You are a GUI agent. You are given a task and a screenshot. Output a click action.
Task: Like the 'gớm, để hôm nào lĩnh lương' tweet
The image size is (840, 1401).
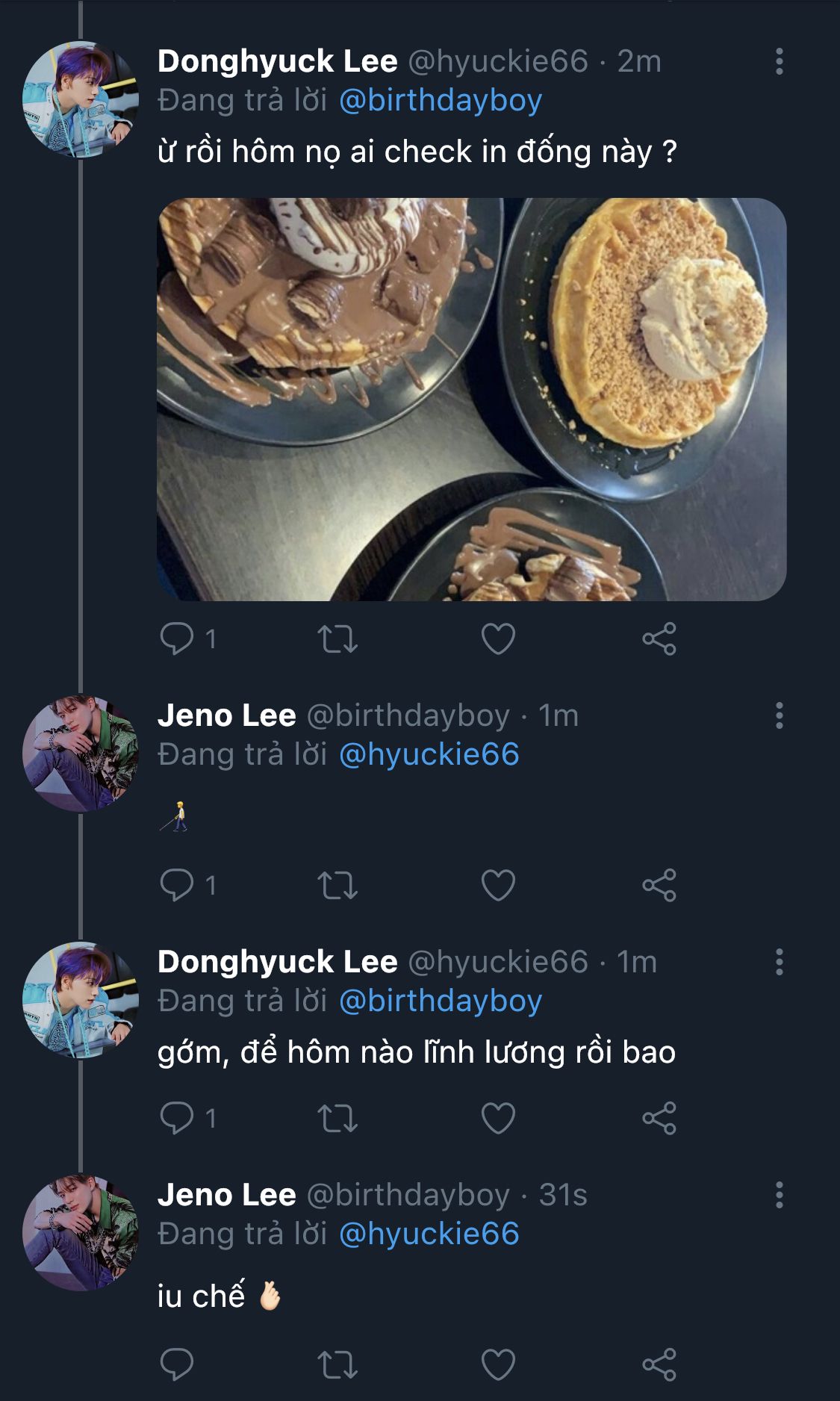498,1118
